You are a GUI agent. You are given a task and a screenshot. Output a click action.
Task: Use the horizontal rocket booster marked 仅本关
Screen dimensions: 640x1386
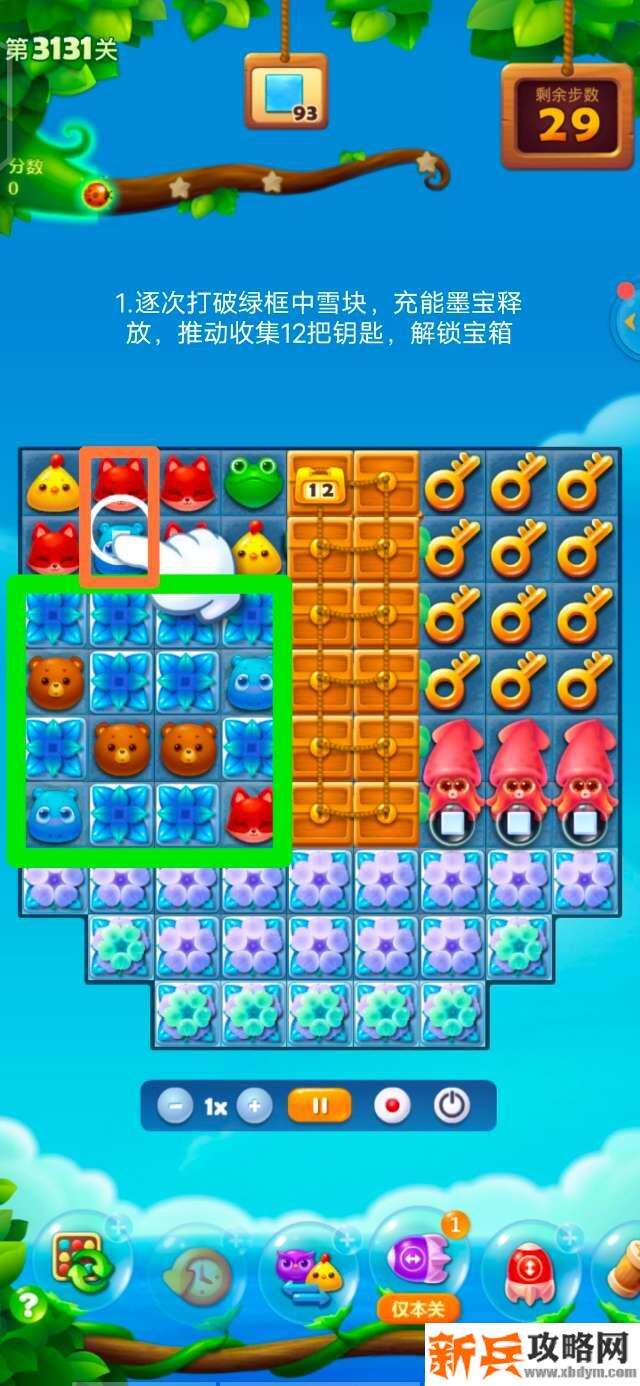(x=418, y=1262)
